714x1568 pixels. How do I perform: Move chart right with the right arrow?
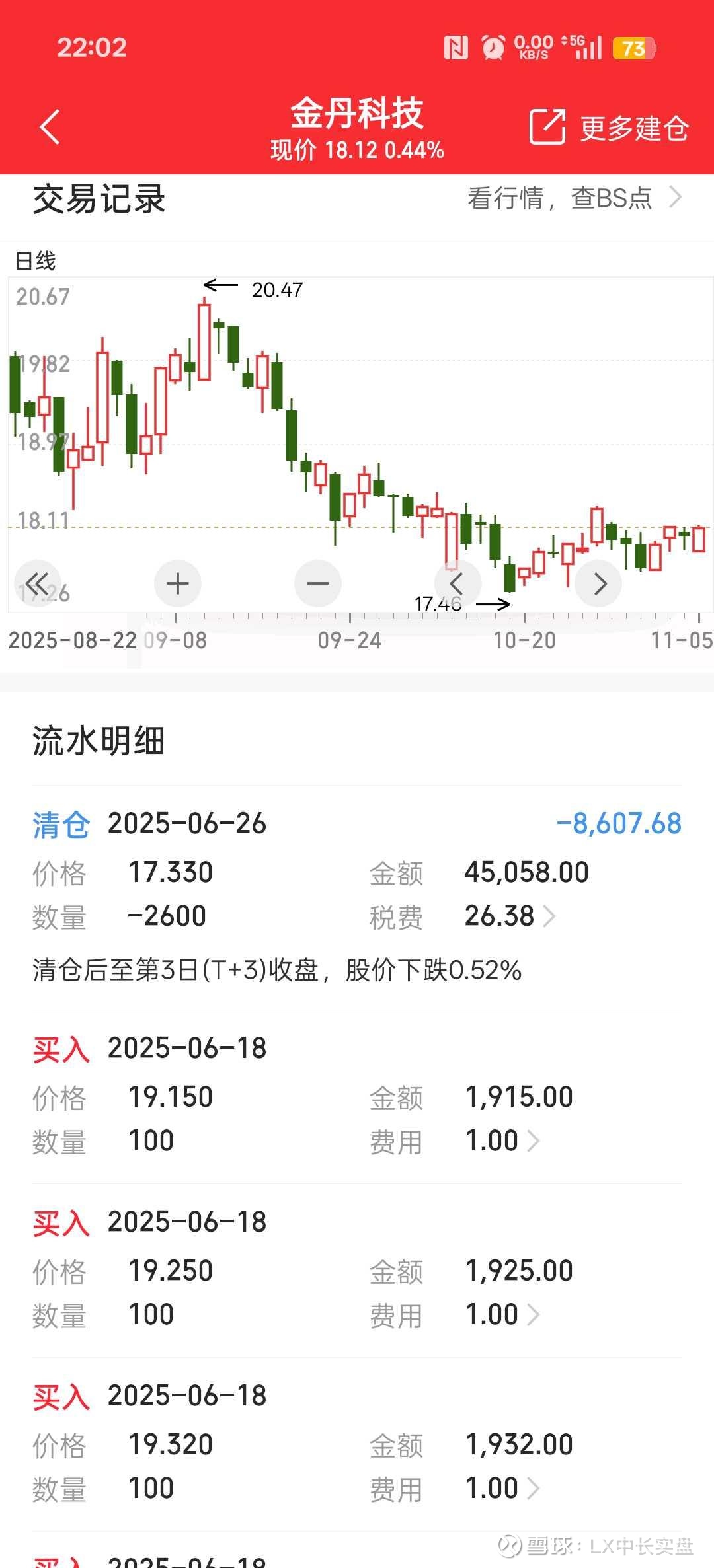[599, 583]
